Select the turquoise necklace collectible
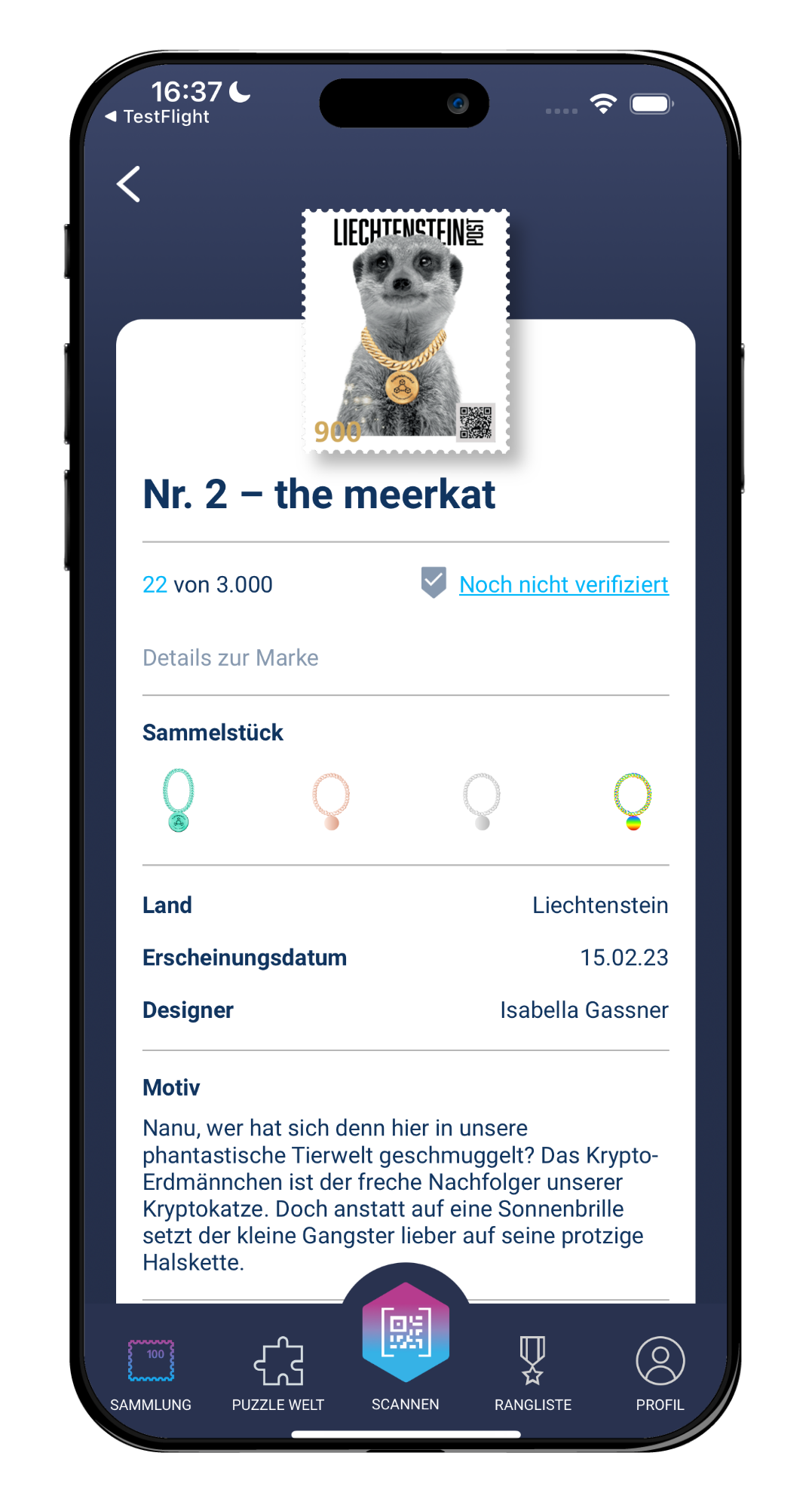The width and height of the screenshot is (812, 1508). click(179, 800)
